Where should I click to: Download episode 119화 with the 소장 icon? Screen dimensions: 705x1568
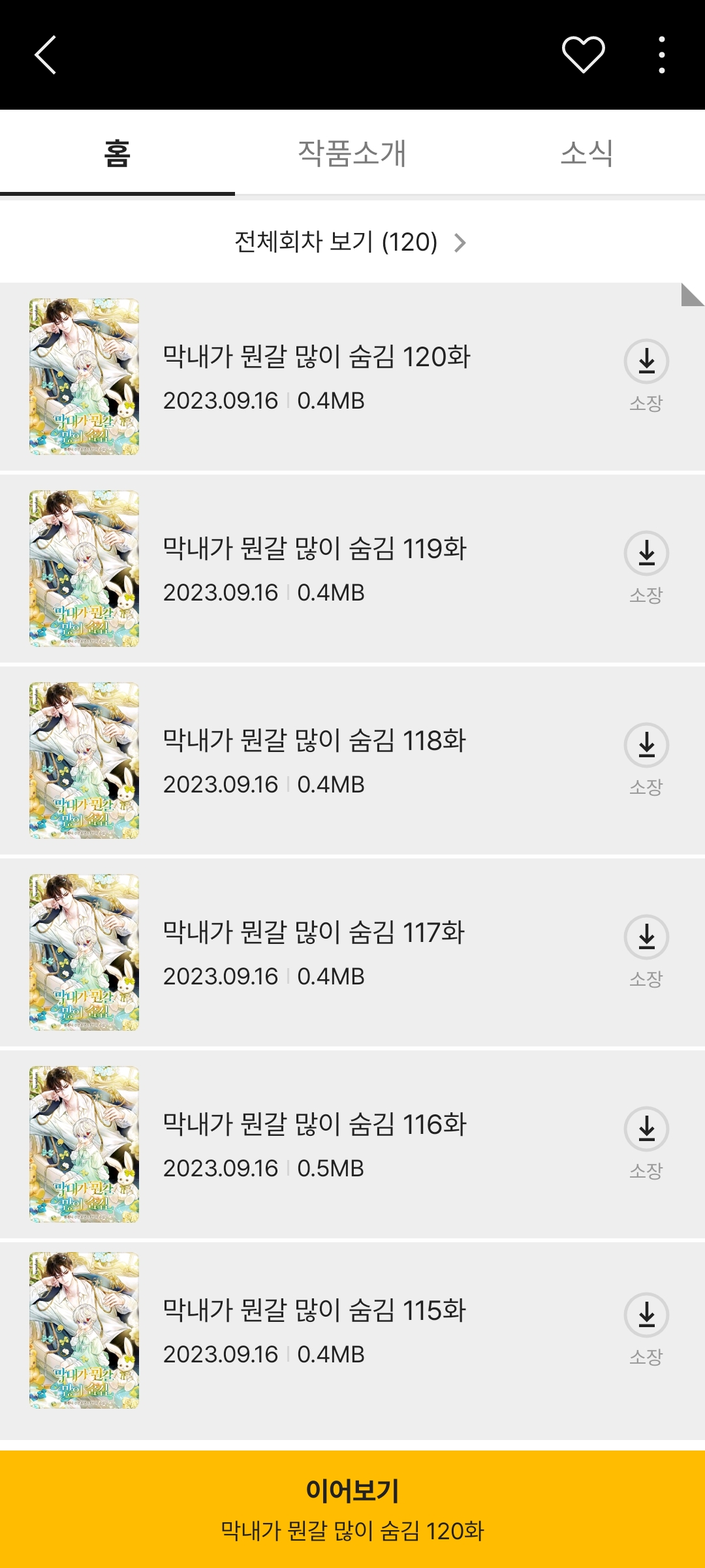pyautogui.click(x=646, y=567)
